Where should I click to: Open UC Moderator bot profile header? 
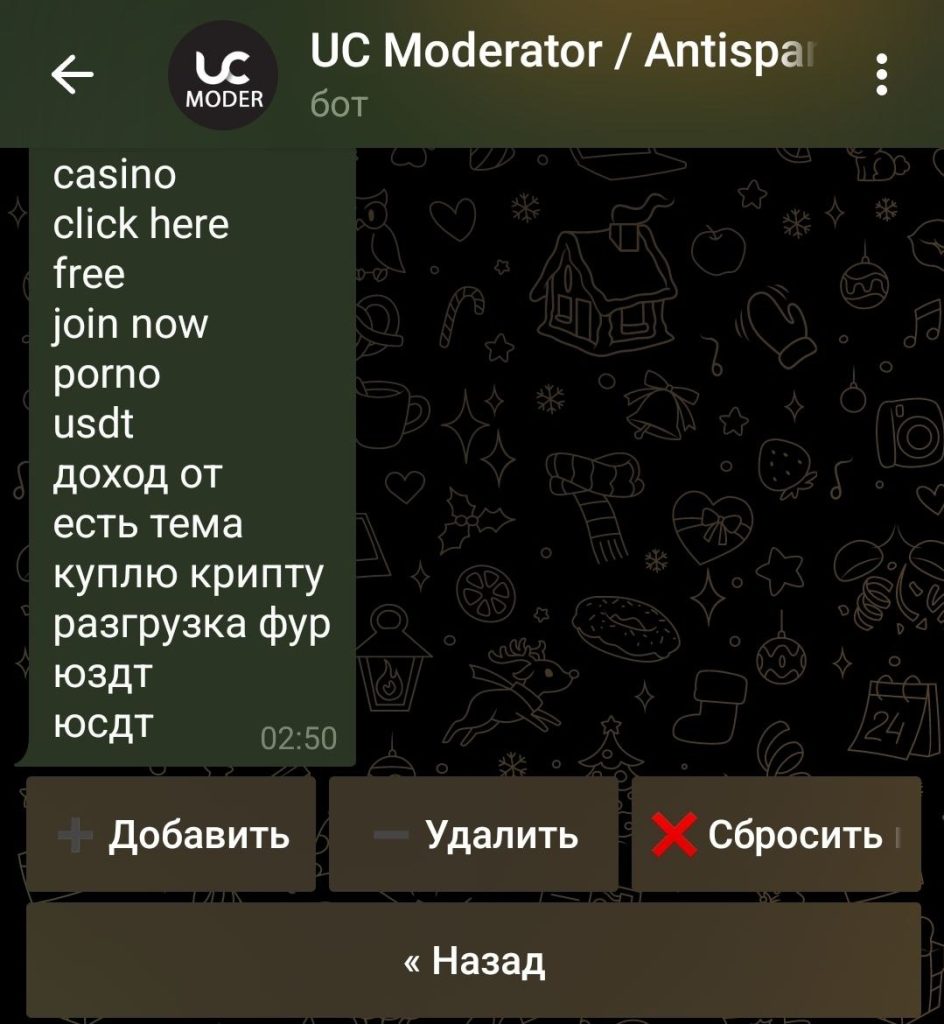click(560, 72)
